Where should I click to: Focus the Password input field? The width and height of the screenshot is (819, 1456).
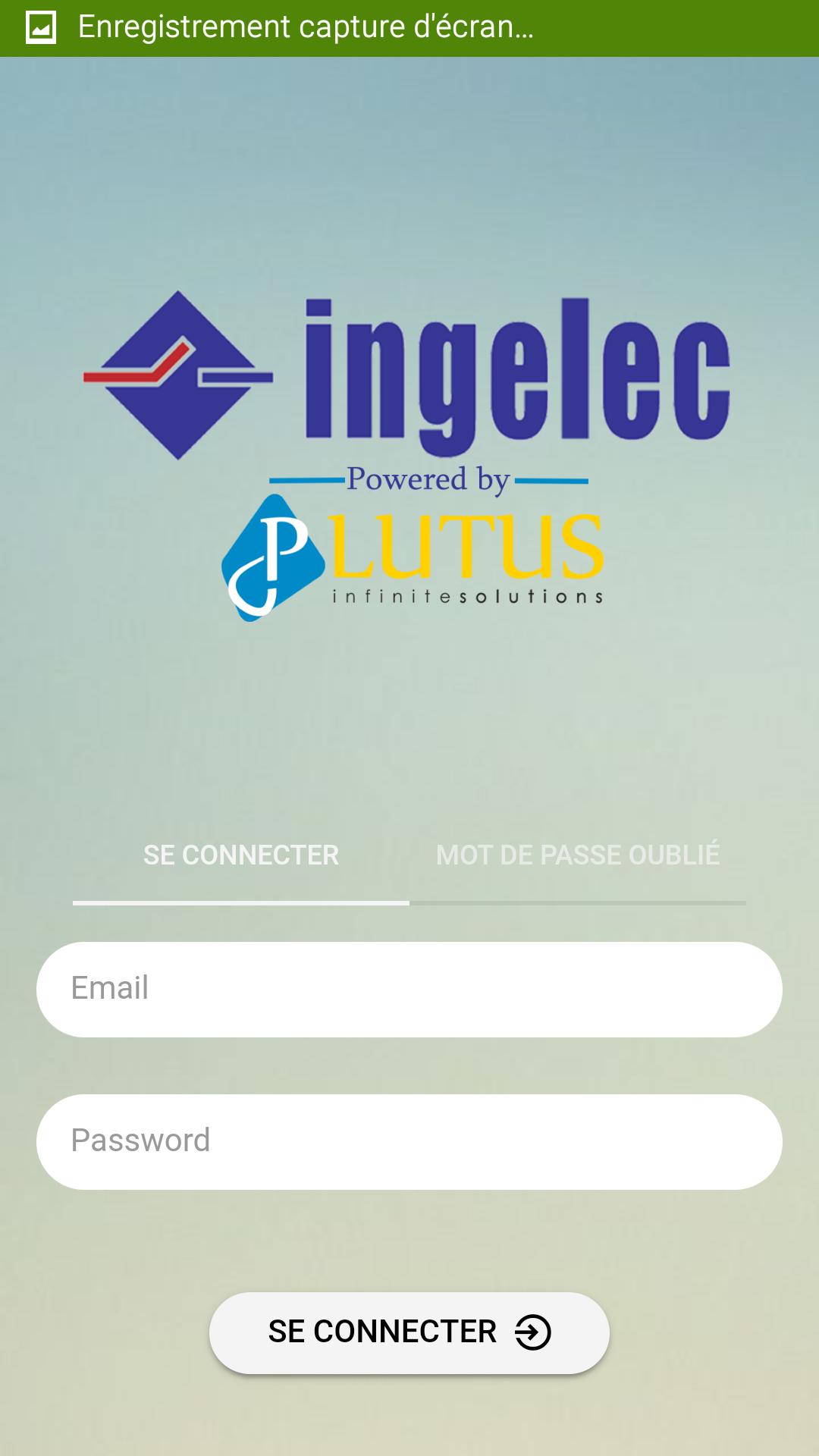(409, 1139)
